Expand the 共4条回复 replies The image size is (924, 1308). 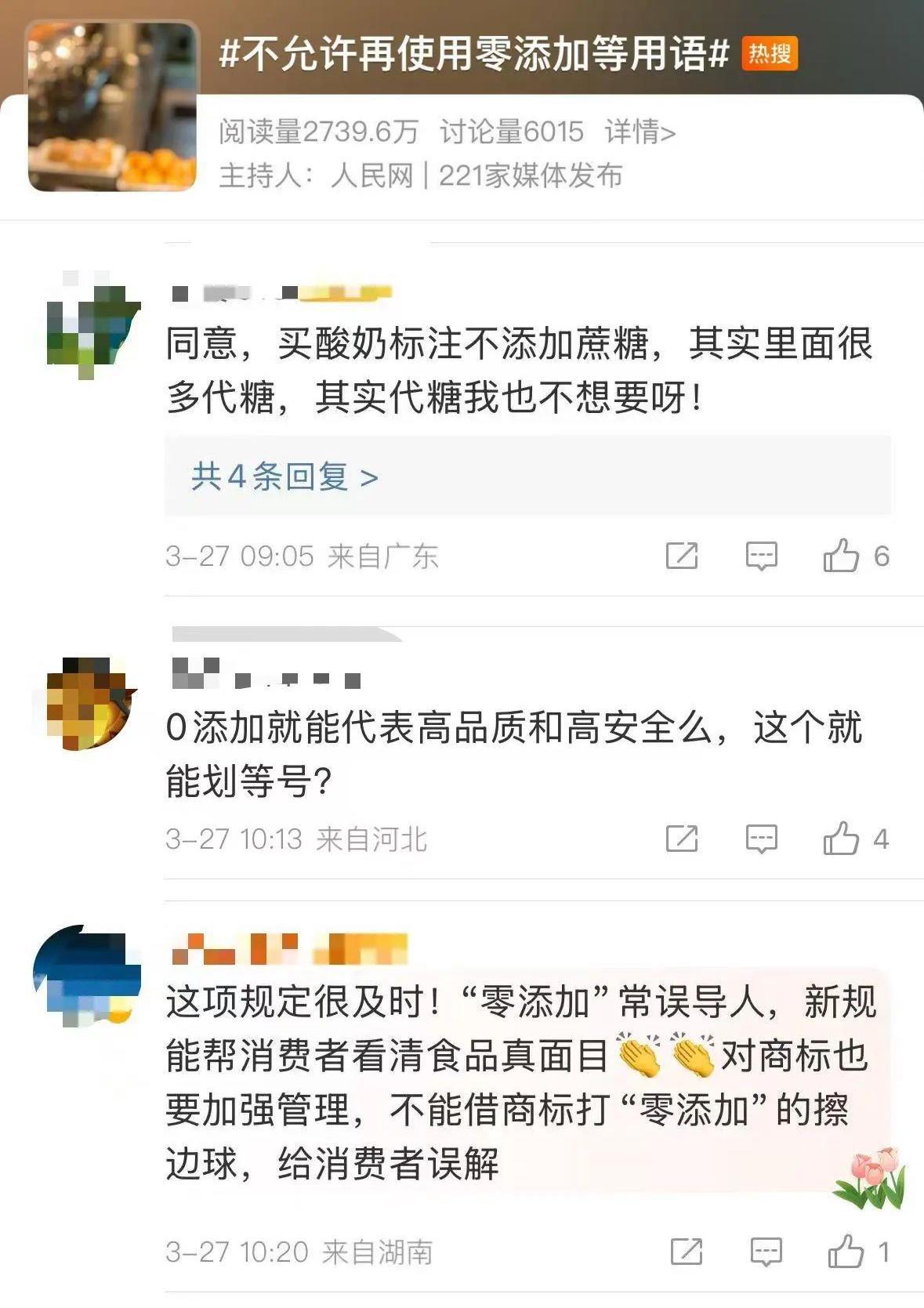click(x=284, y=476)
